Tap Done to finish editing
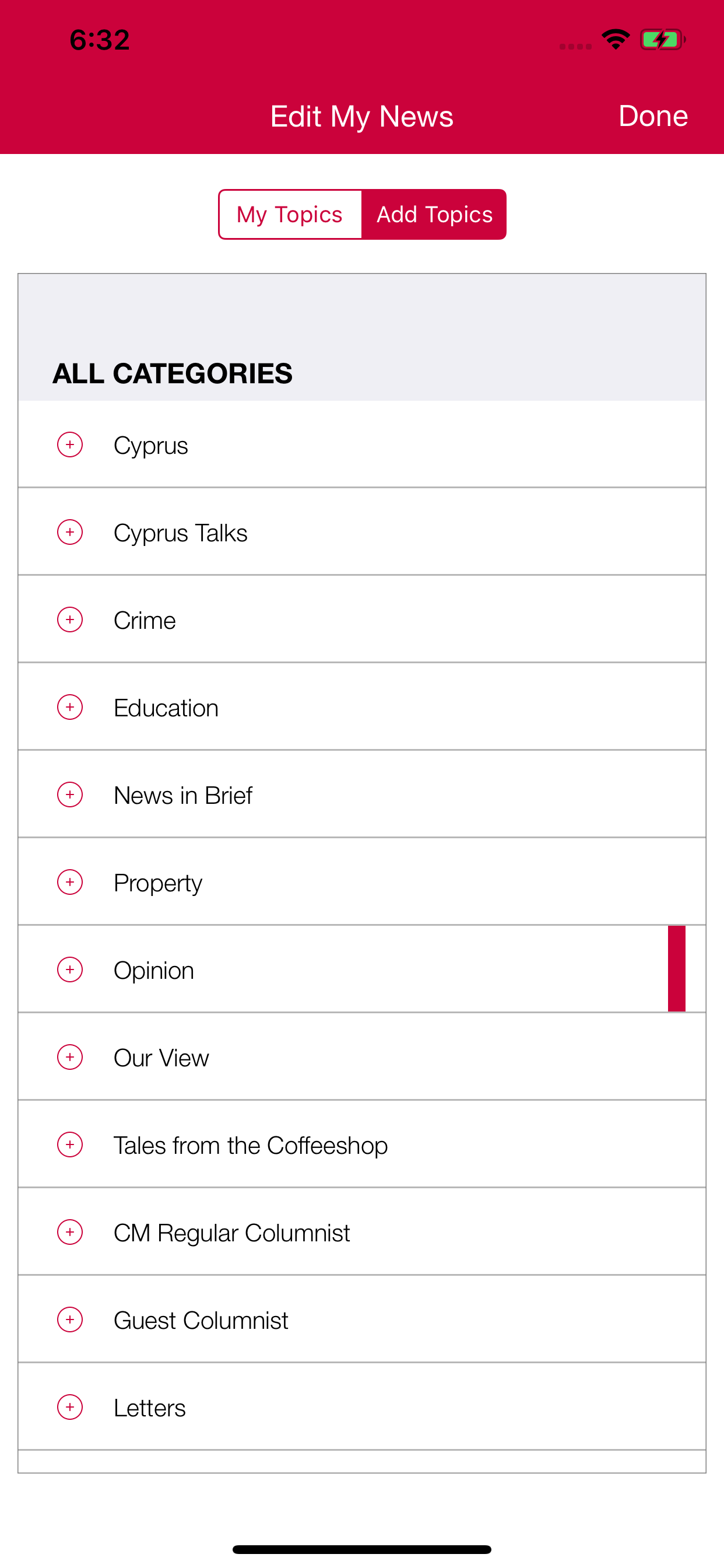The image size is (724, 1568). click(x=652, y=116)
